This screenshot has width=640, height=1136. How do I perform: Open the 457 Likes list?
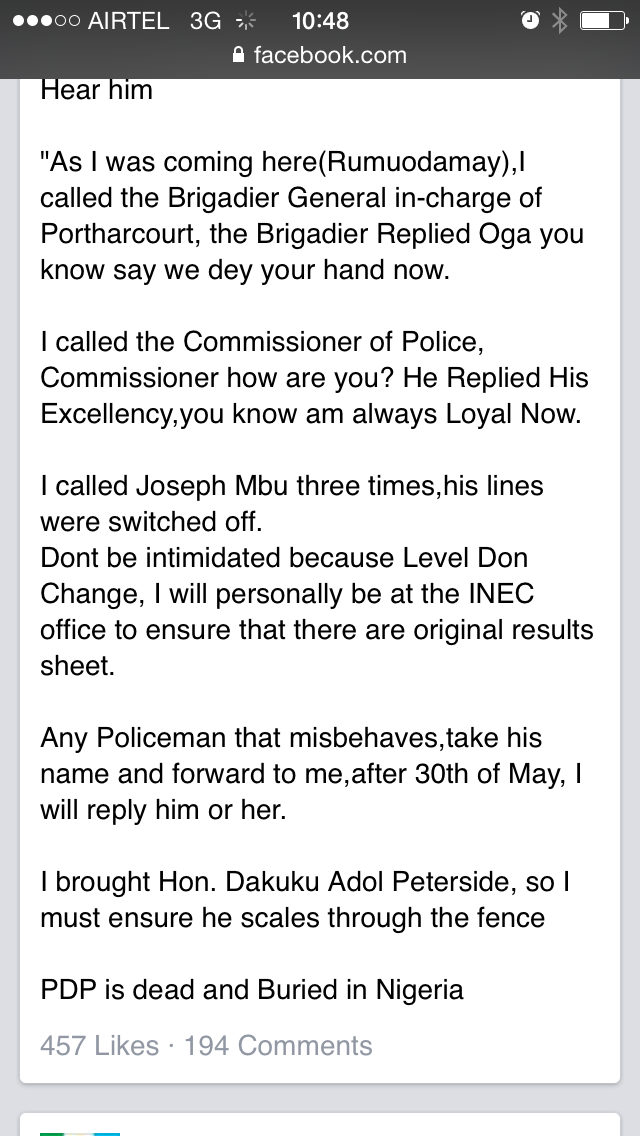tap(99, 1045)
